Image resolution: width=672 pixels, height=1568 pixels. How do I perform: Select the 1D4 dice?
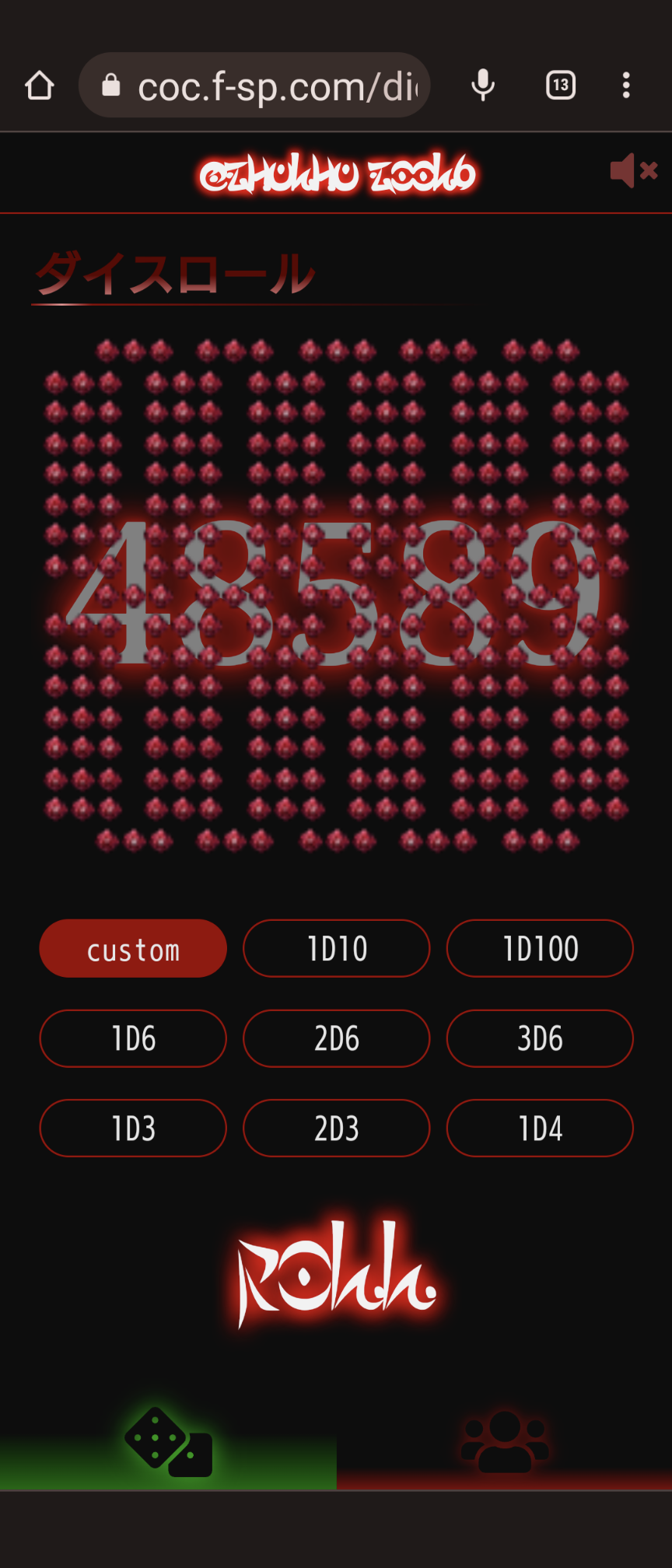click(x=540, y=1129)
